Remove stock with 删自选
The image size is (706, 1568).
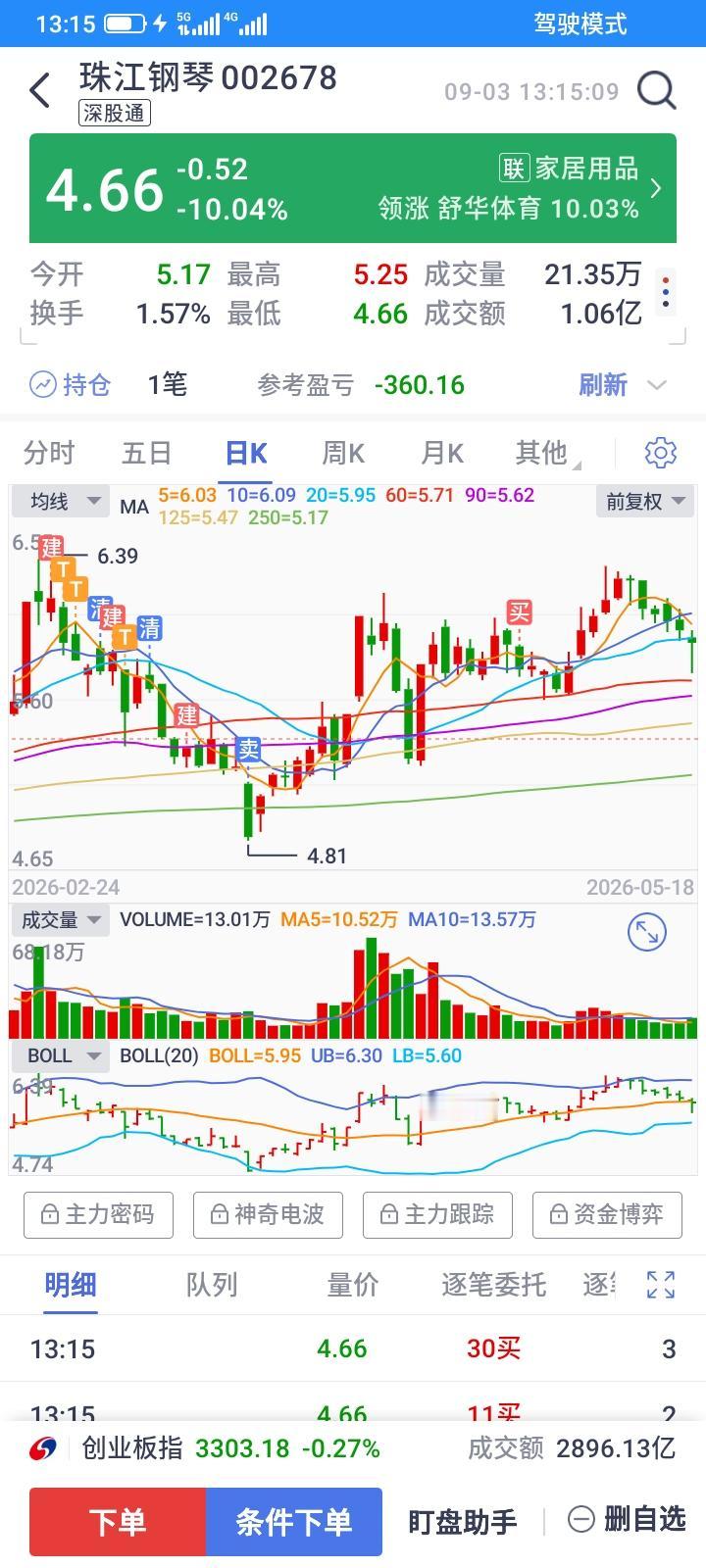click(626, 1519)
